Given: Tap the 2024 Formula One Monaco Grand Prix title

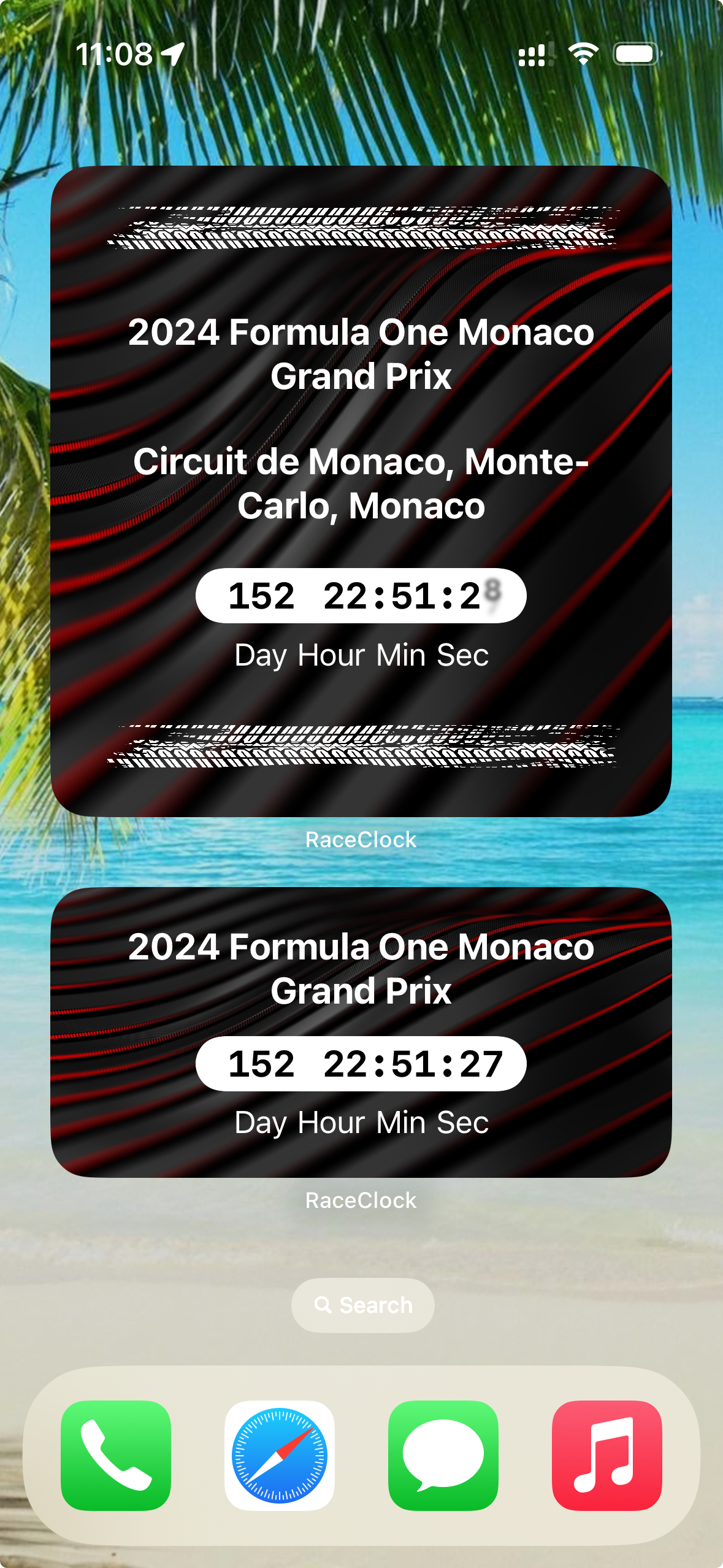Looking at the screenshot, I should (x=361, y=355).
